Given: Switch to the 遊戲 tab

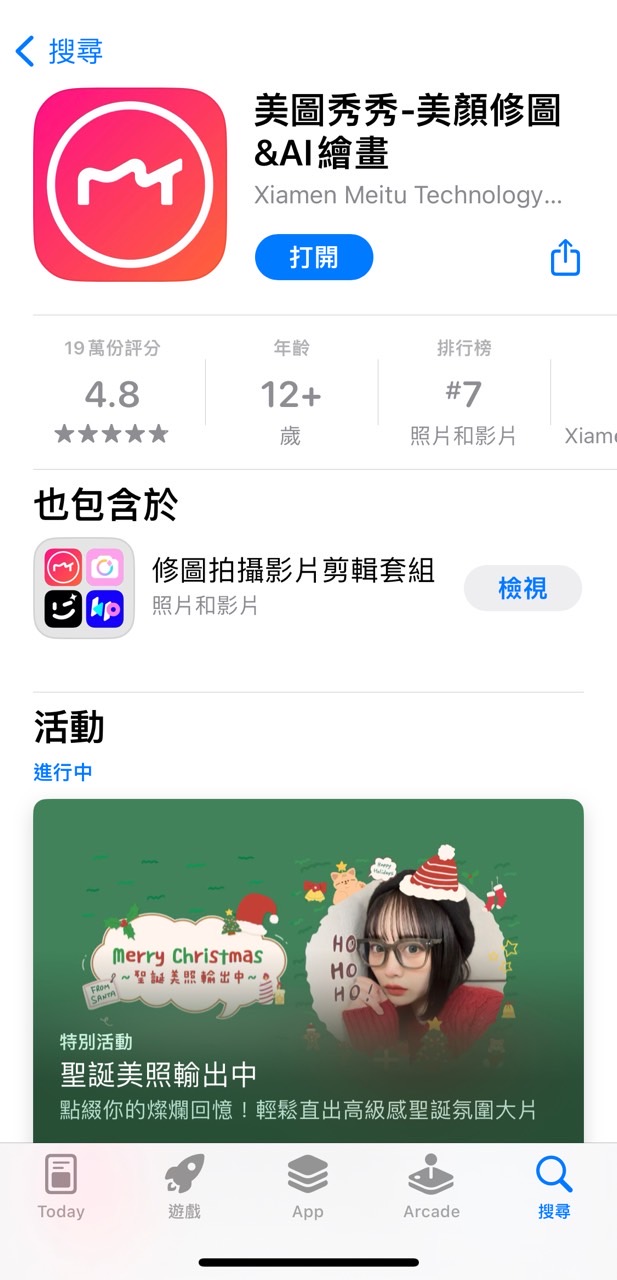Looking at the screenshot, I should pyautogui.click(x=184, y=1188).
